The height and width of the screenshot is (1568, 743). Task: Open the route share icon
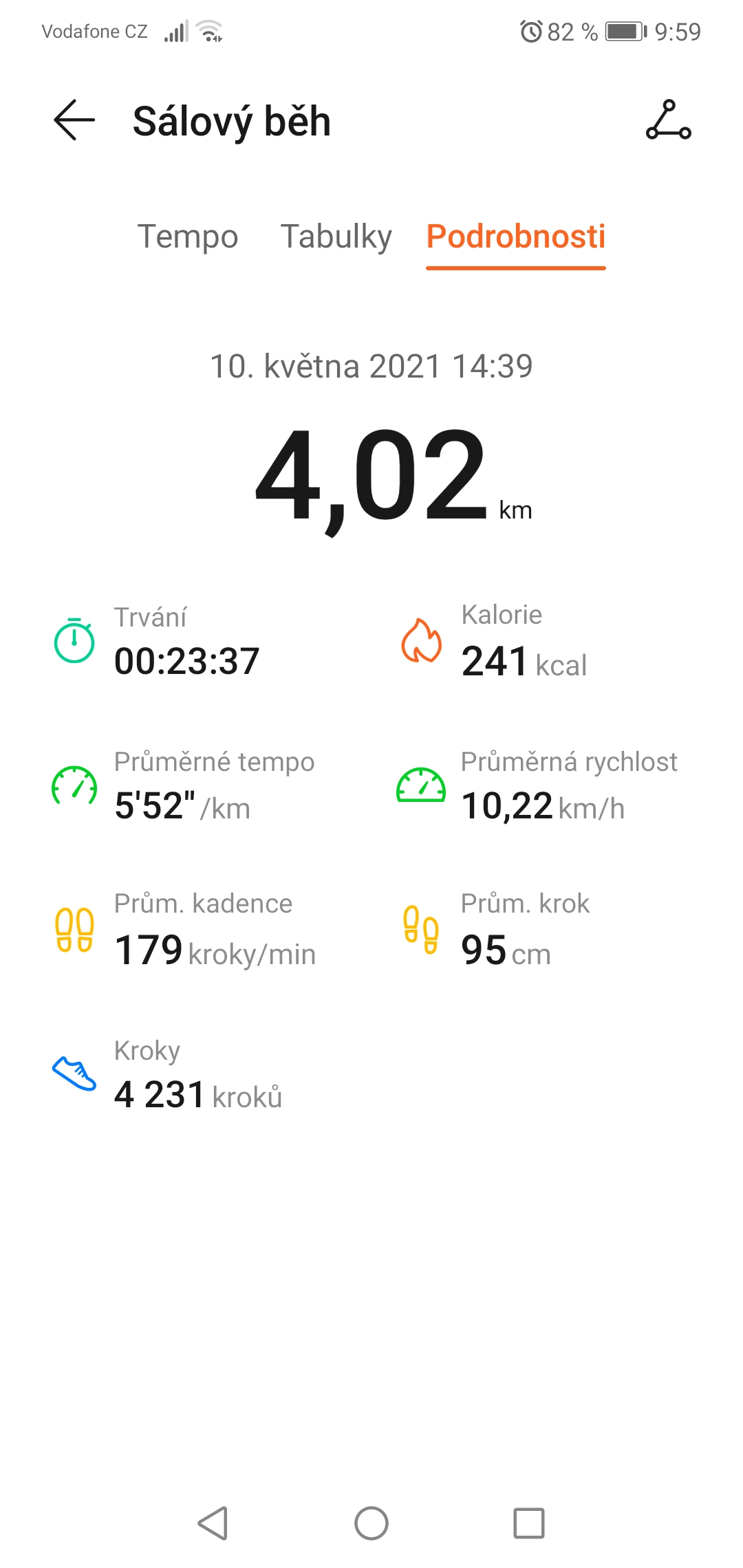[668, 120]
